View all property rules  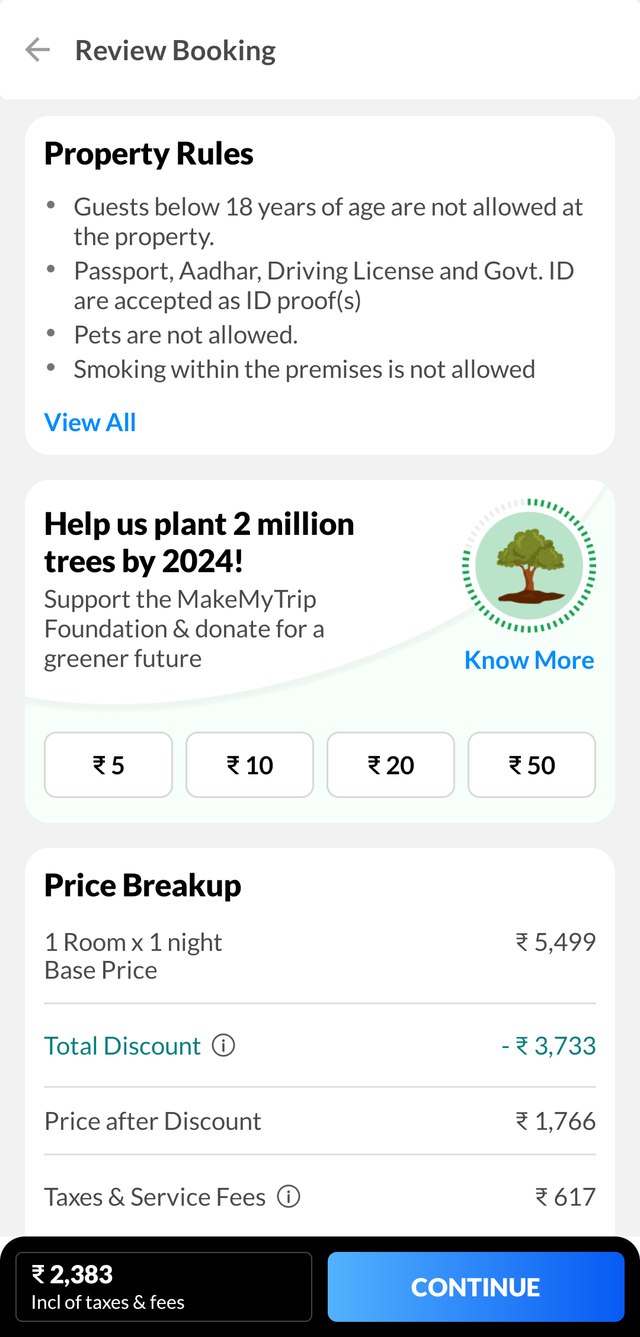tap(90, 422)
